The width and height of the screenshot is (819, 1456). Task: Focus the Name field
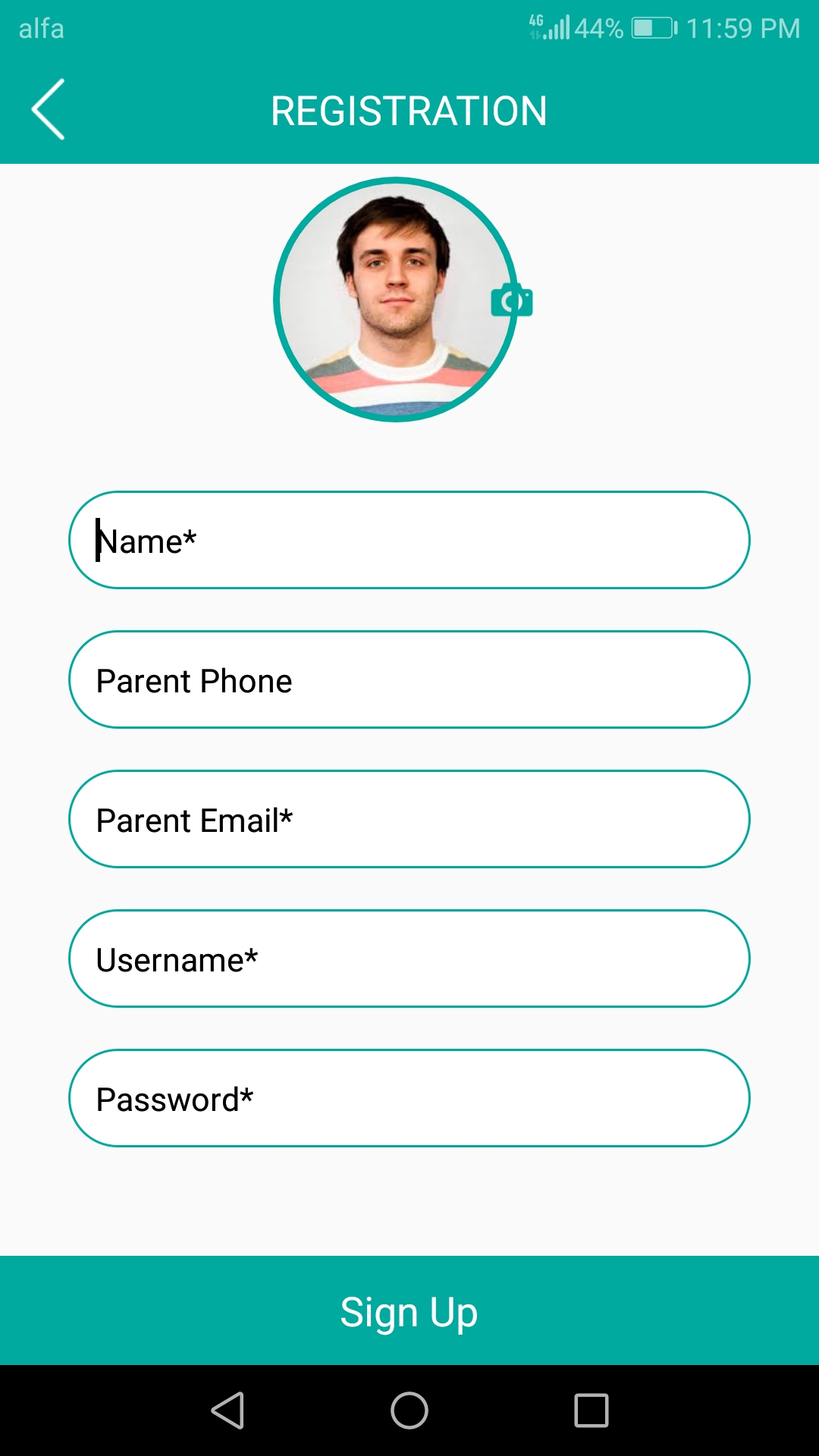coord(409,540)
